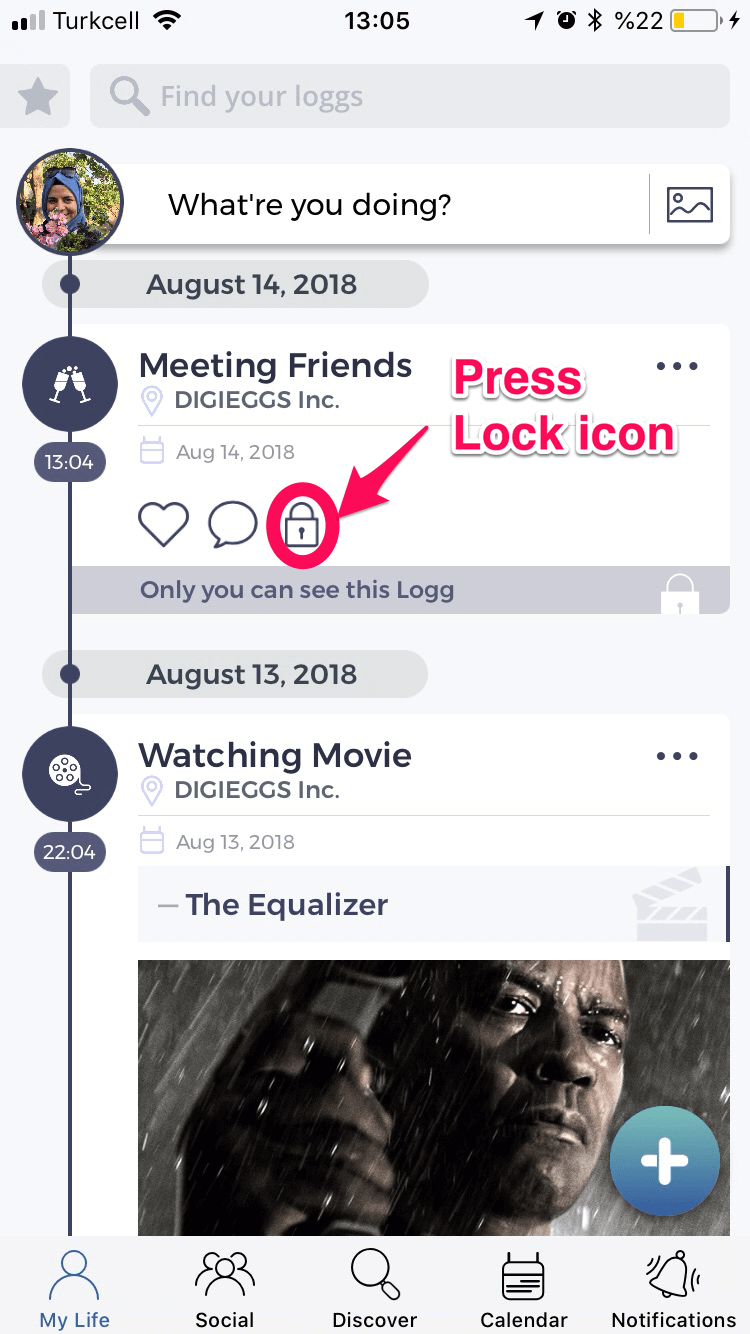Open overflow menu on Meeting Friends logg
Screen dimensions: 750x1334
[x=677, y=367]
